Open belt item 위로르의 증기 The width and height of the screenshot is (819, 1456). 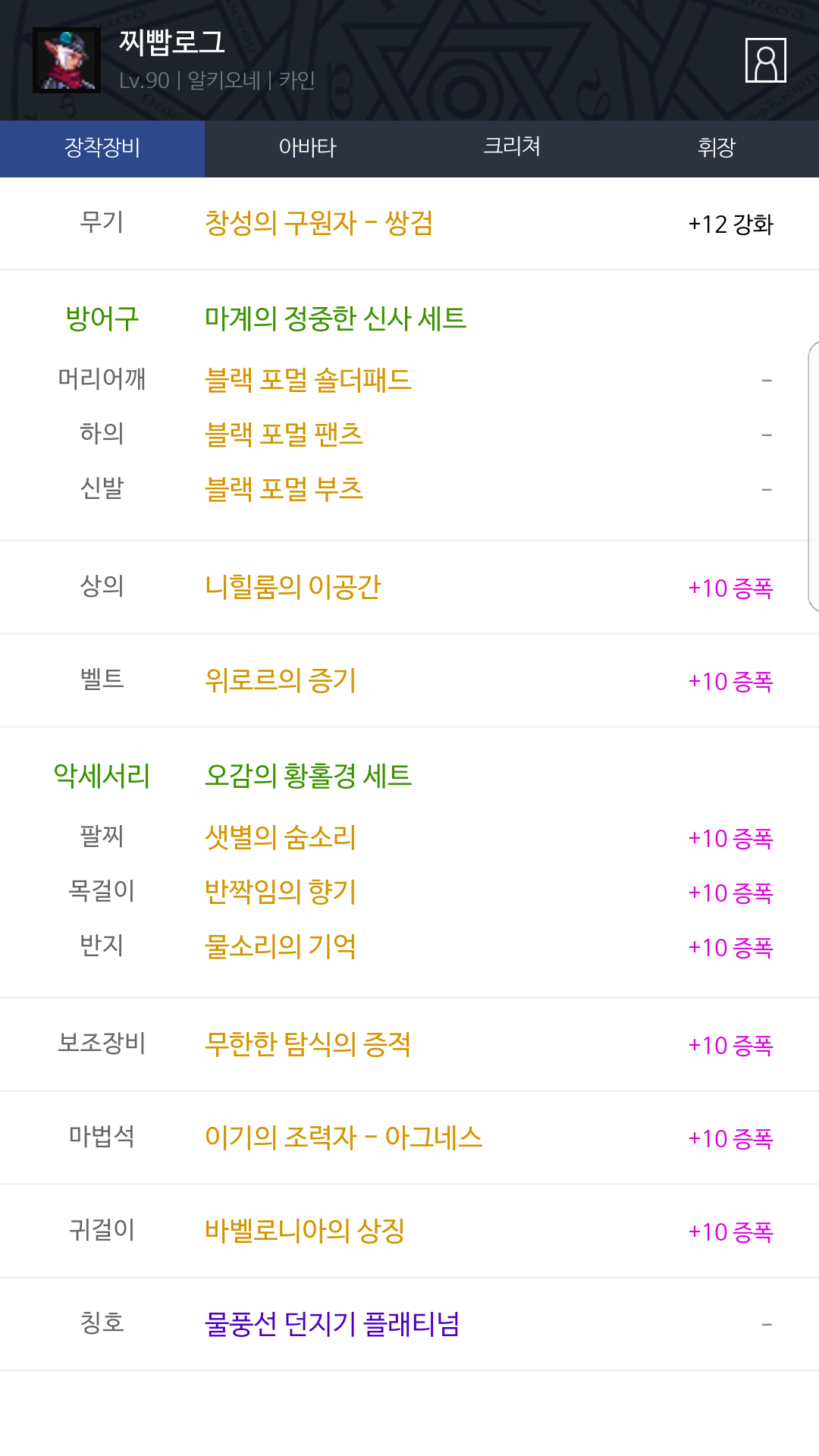coord(281,680)
